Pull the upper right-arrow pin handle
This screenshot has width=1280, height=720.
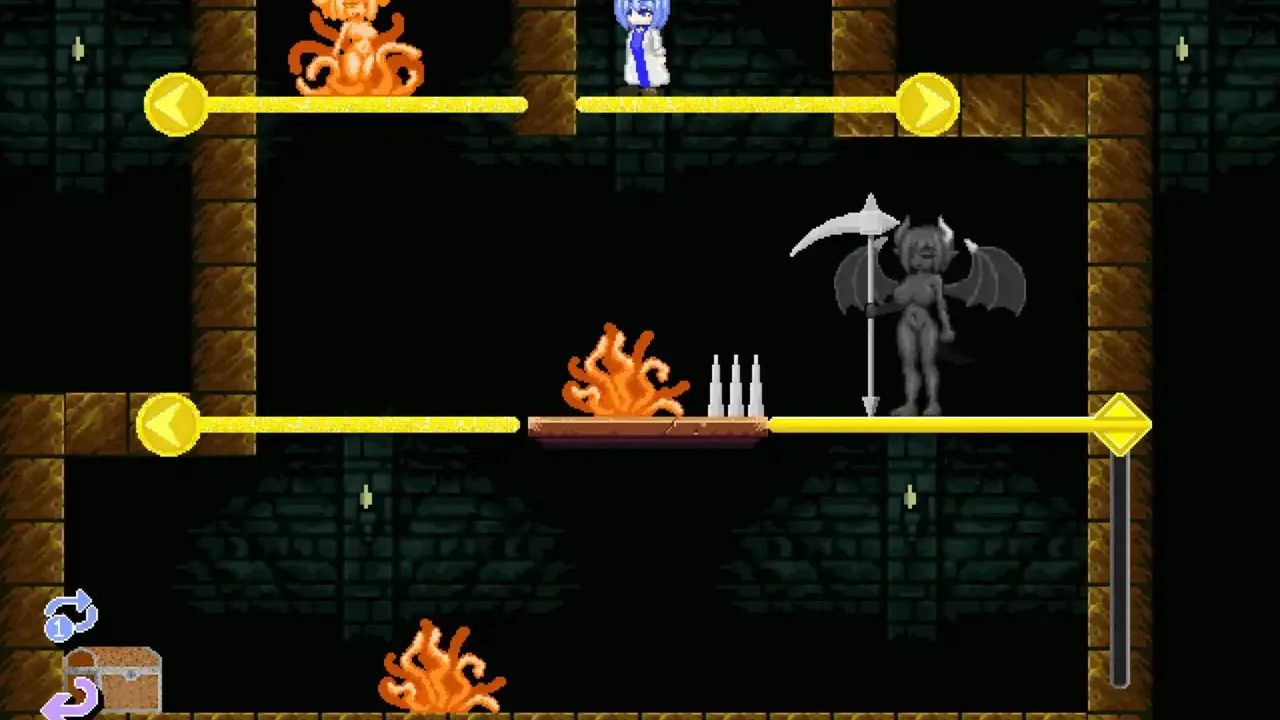(x=927, y=104)
